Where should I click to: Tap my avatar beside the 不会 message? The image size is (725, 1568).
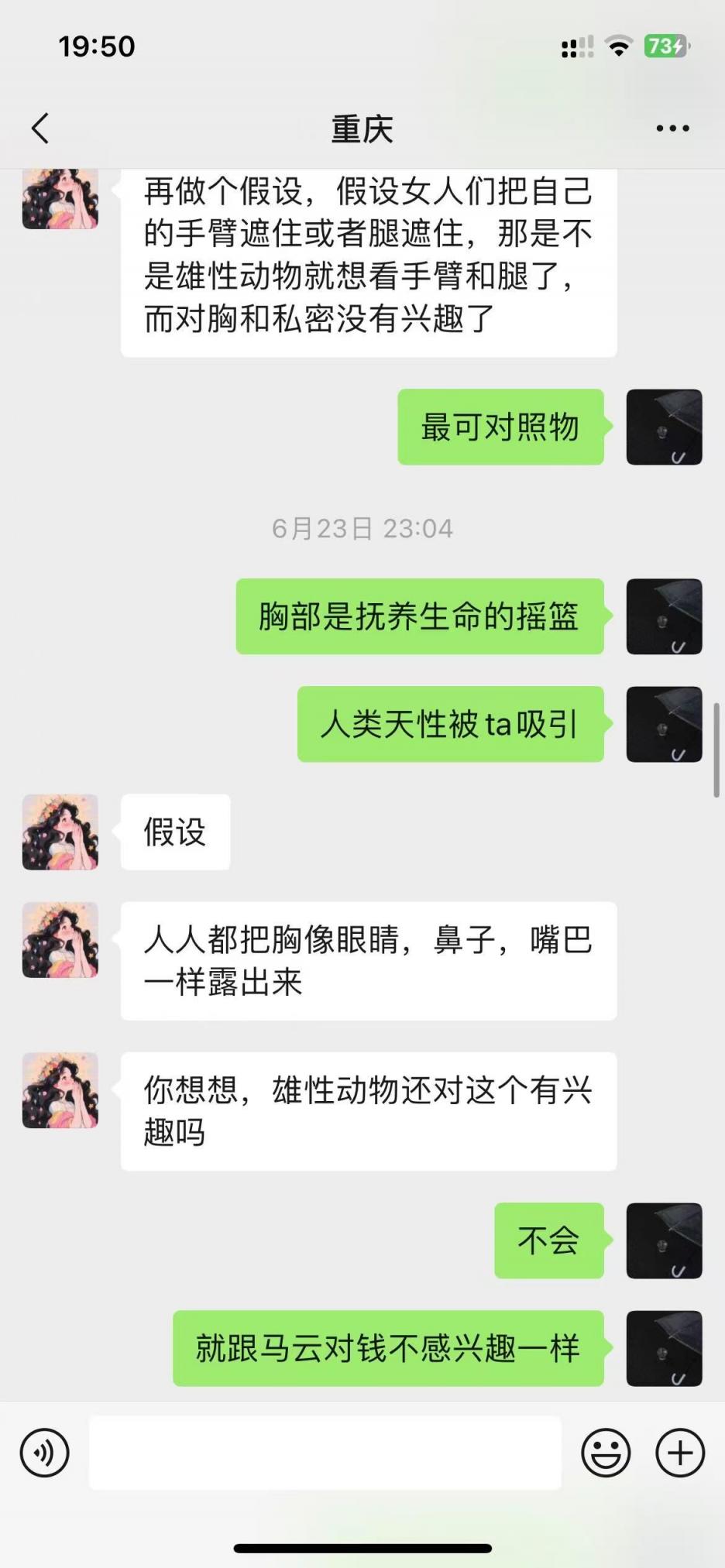pyautogui.click(x=664, y=1240)
